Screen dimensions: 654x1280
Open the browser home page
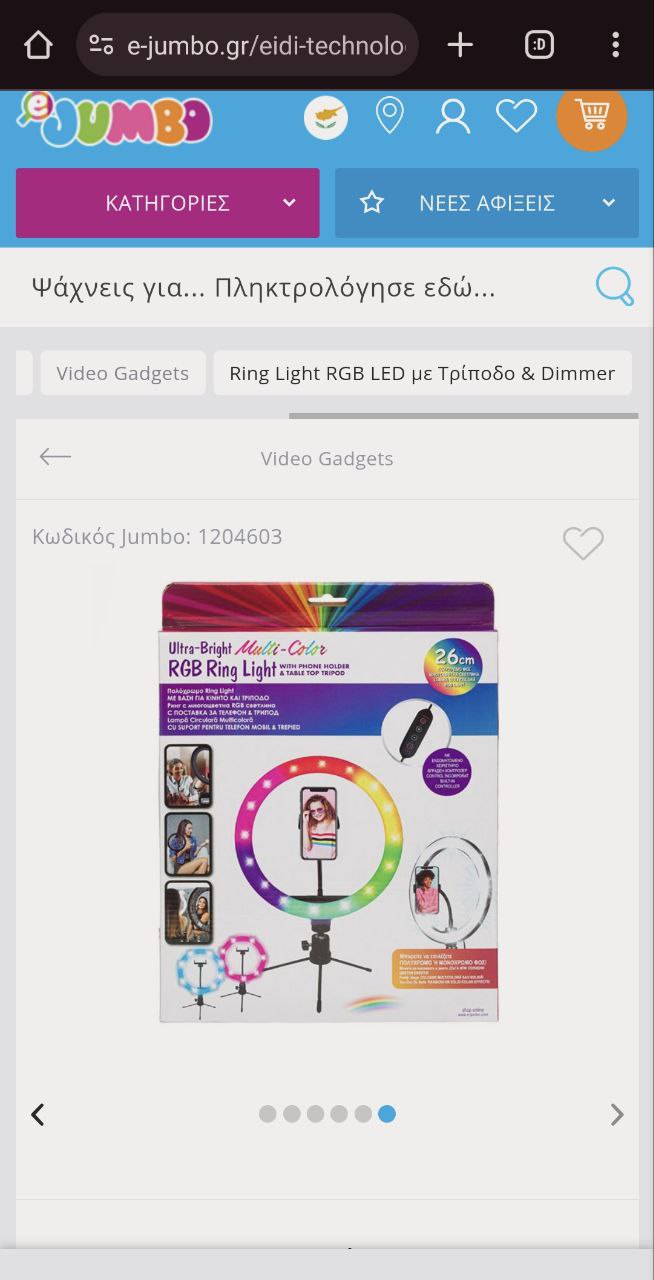[x=38, y=44]
